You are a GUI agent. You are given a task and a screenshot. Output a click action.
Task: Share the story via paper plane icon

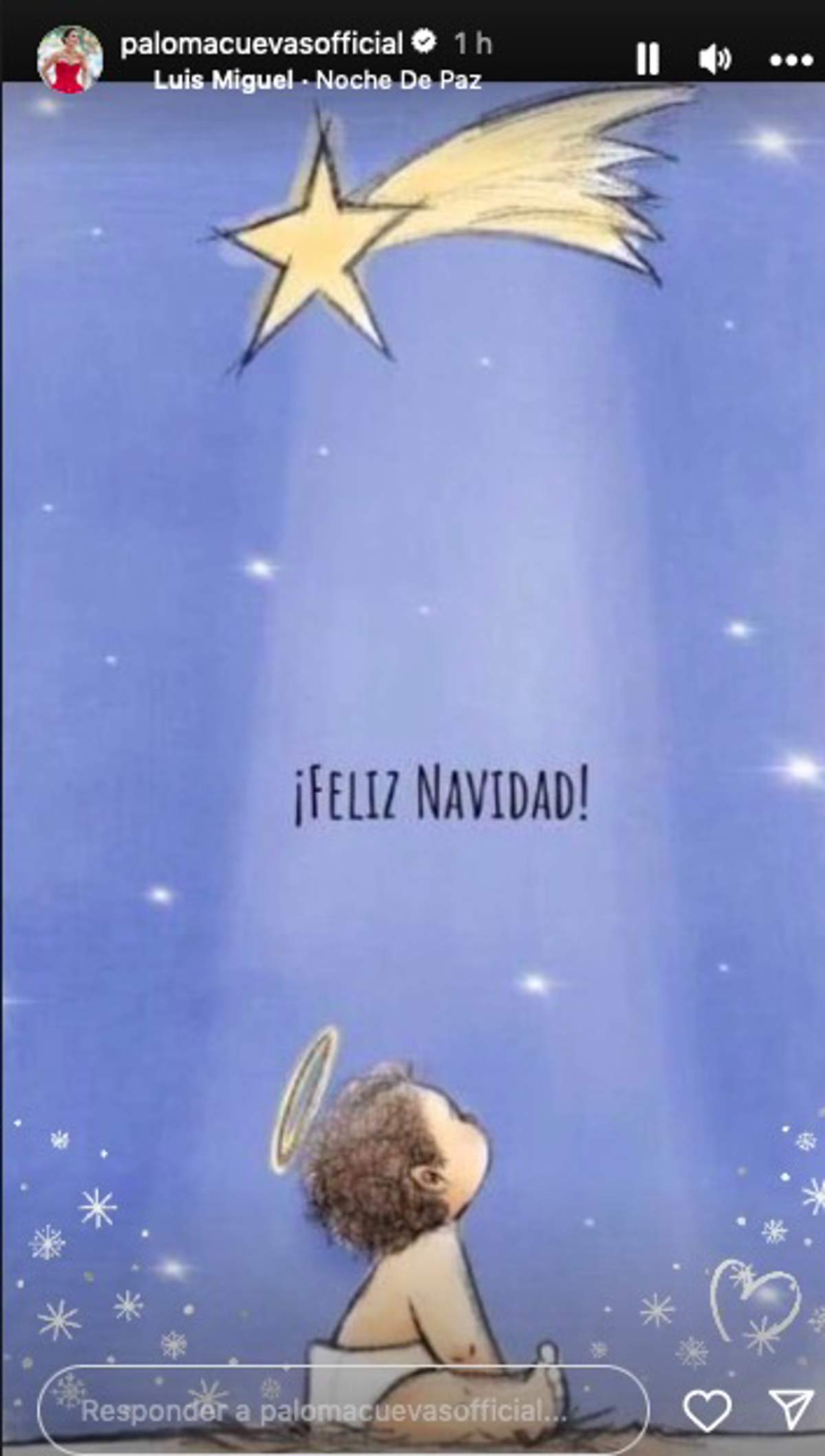pos(791,1411)
